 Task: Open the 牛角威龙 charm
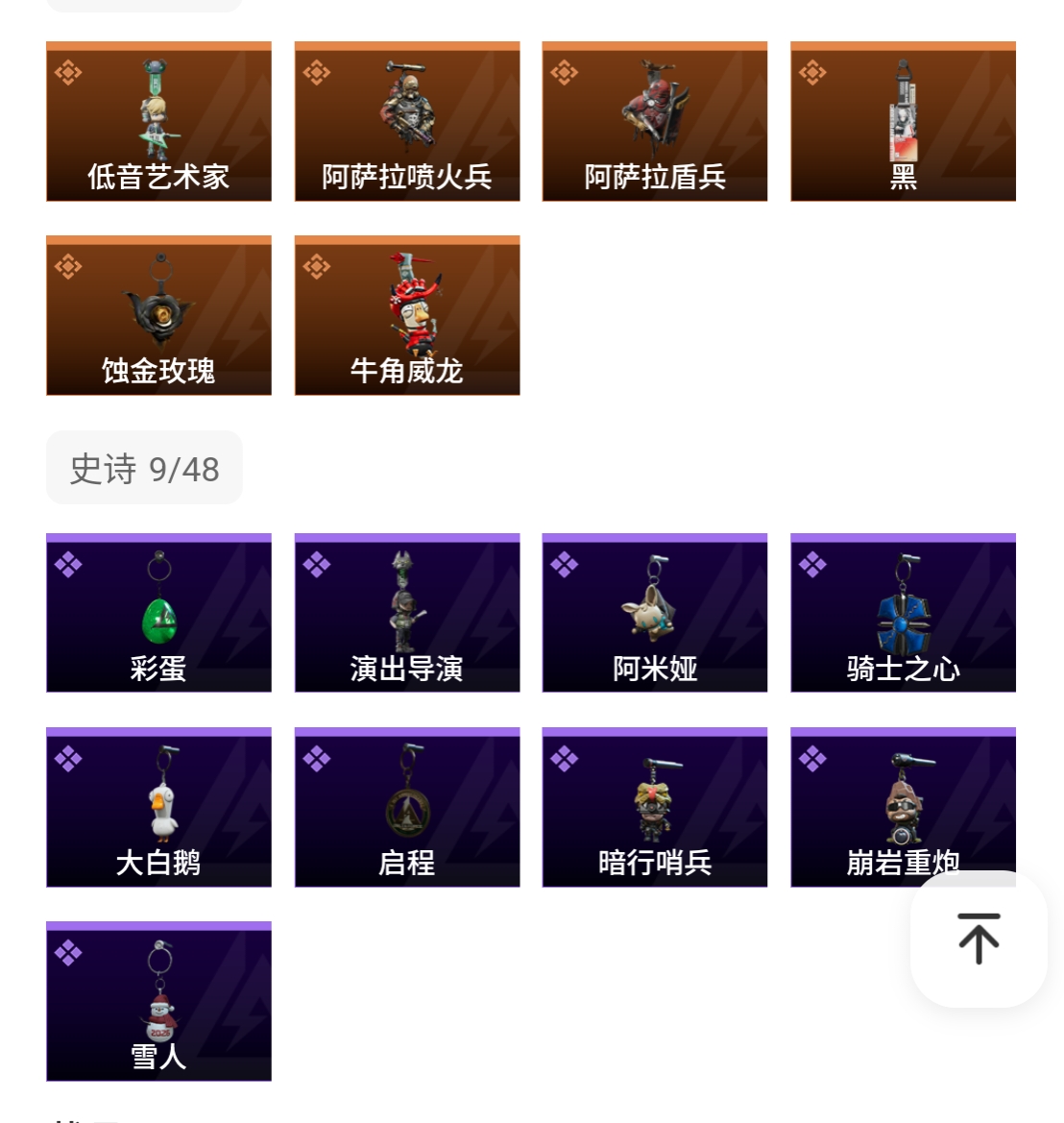click(407, 316)
